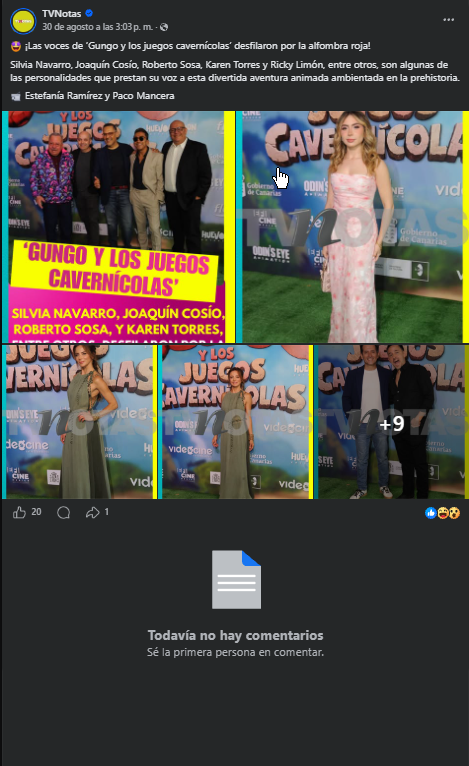Open the photo of the woman facing forward in green dress

(235, 422)
